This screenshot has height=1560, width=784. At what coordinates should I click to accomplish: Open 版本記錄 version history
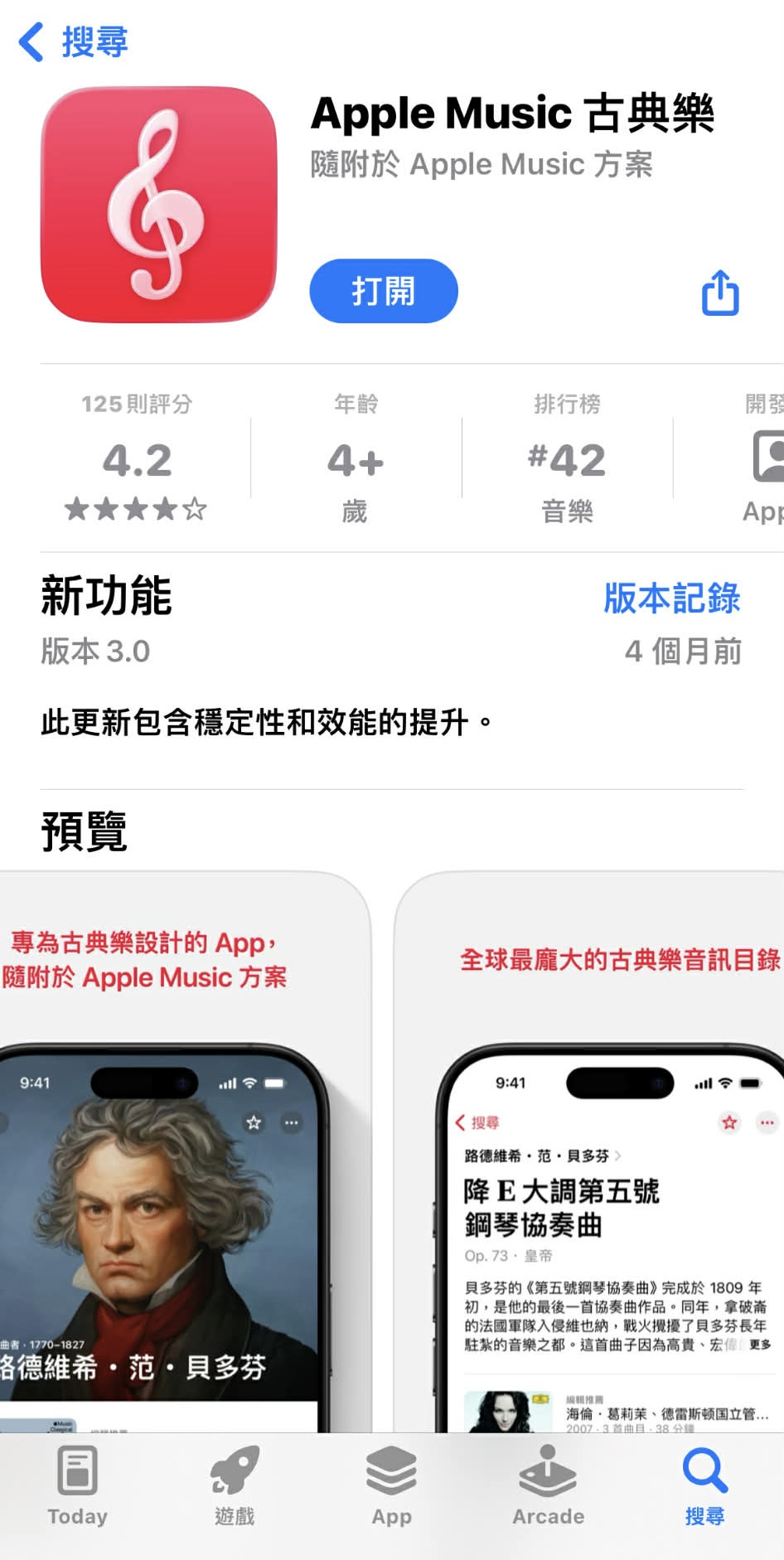pos(671,598)
